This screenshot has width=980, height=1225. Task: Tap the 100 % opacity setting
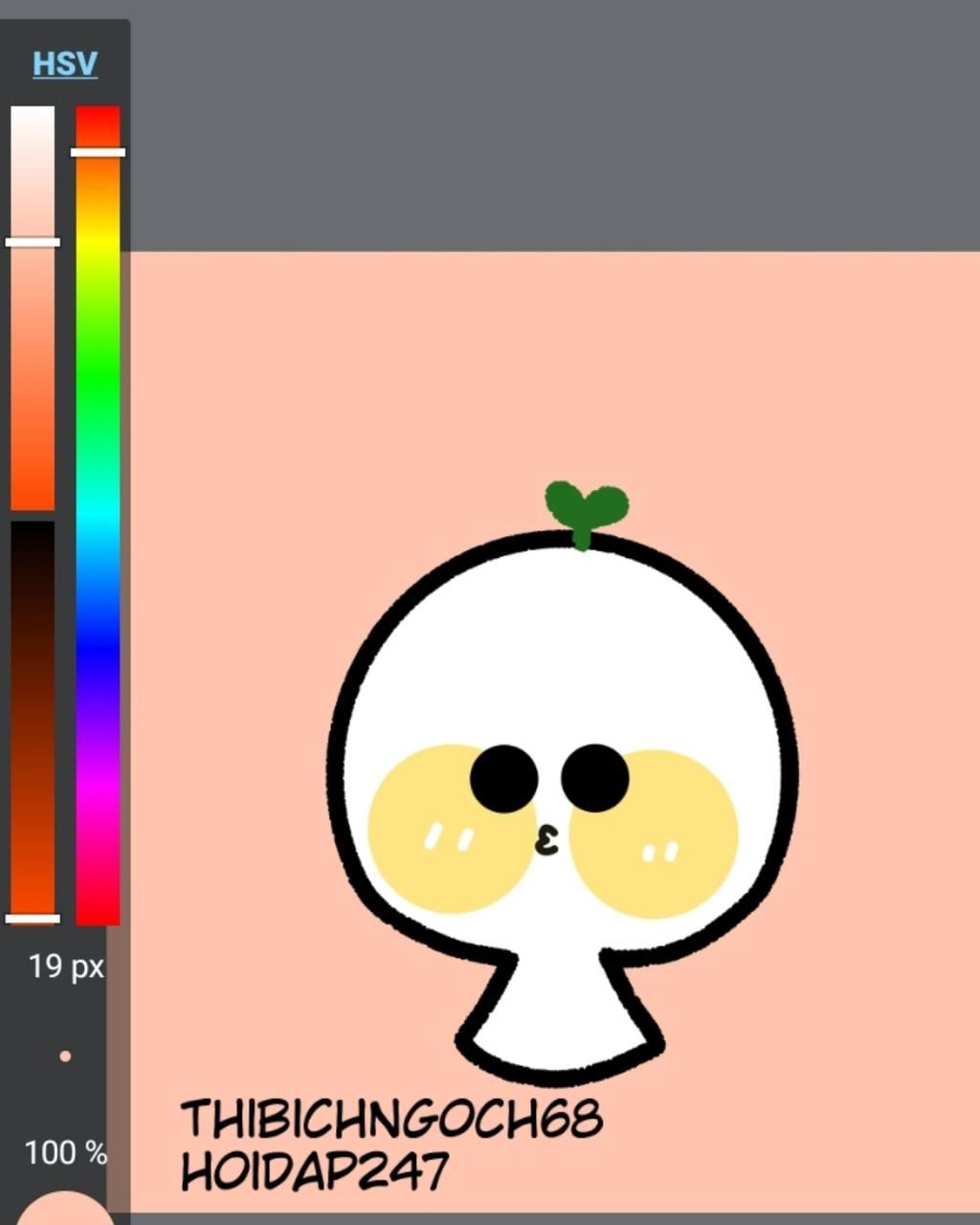click(x=65, y=1152)
